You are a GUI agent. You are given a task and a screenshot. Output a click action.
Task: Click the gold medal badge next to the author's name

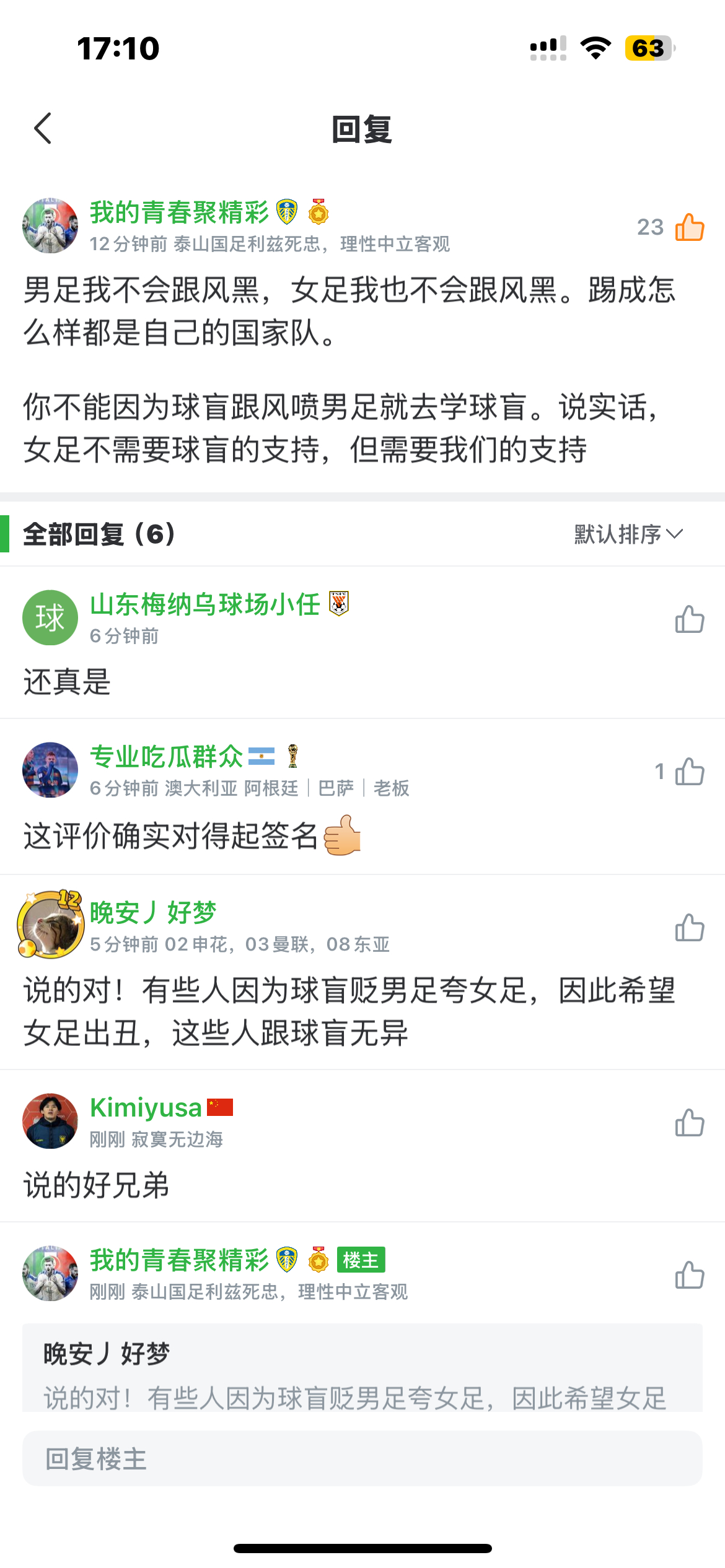(x=320, y=212)
